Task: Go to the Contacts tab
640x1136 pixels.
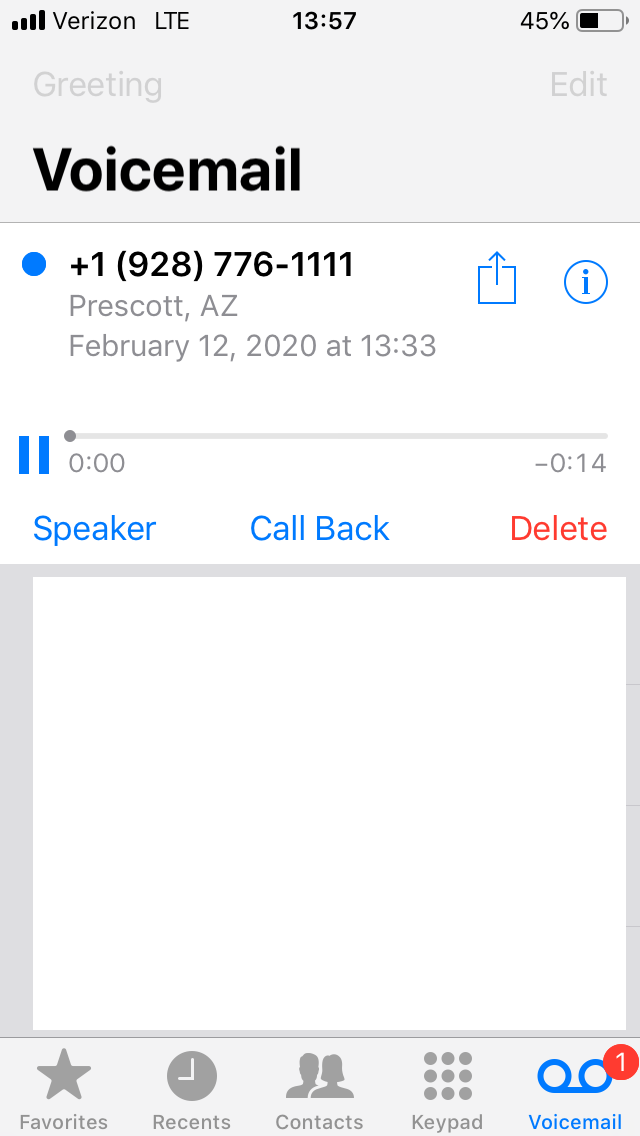Action: click(x=319, y=1089)
